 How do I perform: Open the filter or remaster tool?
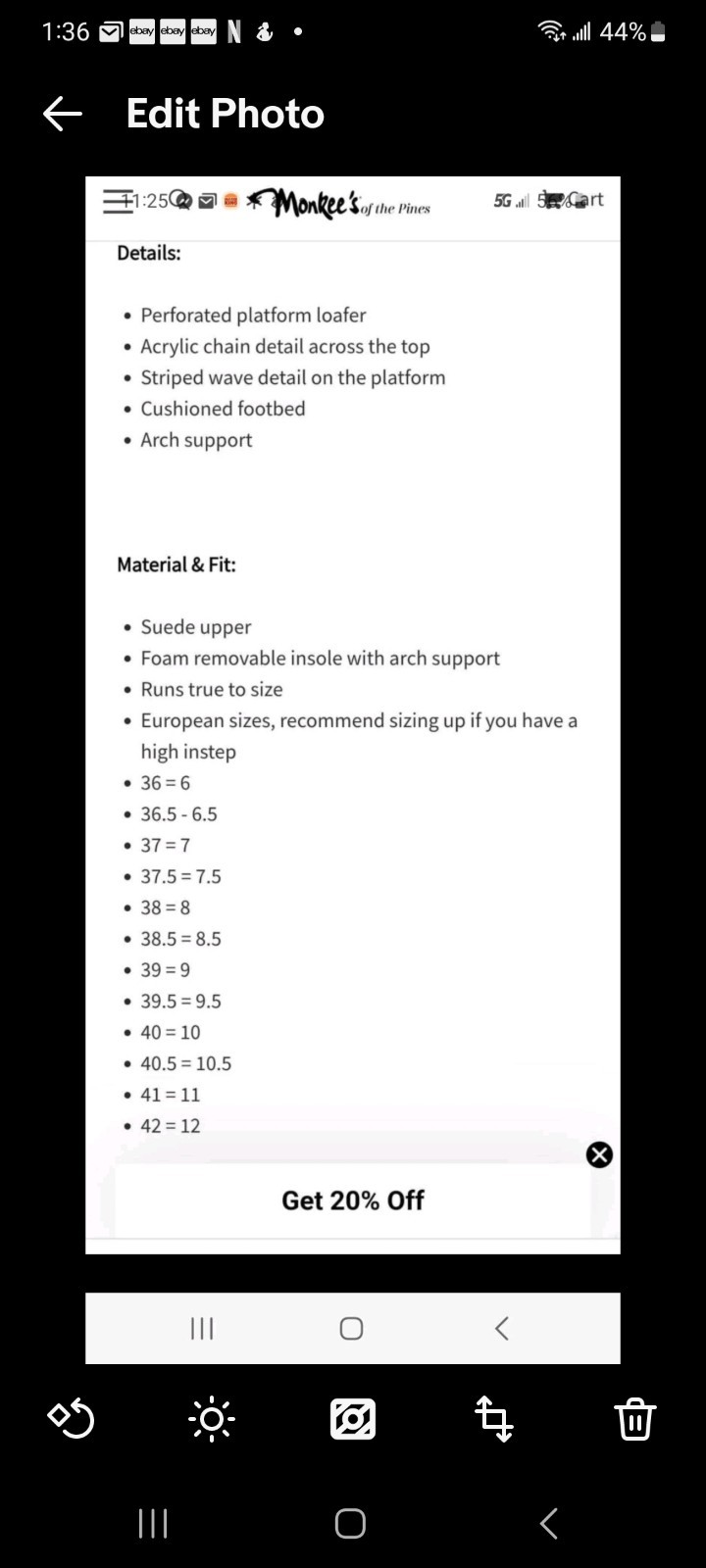pyautogui.click(x=353, y=1418)
